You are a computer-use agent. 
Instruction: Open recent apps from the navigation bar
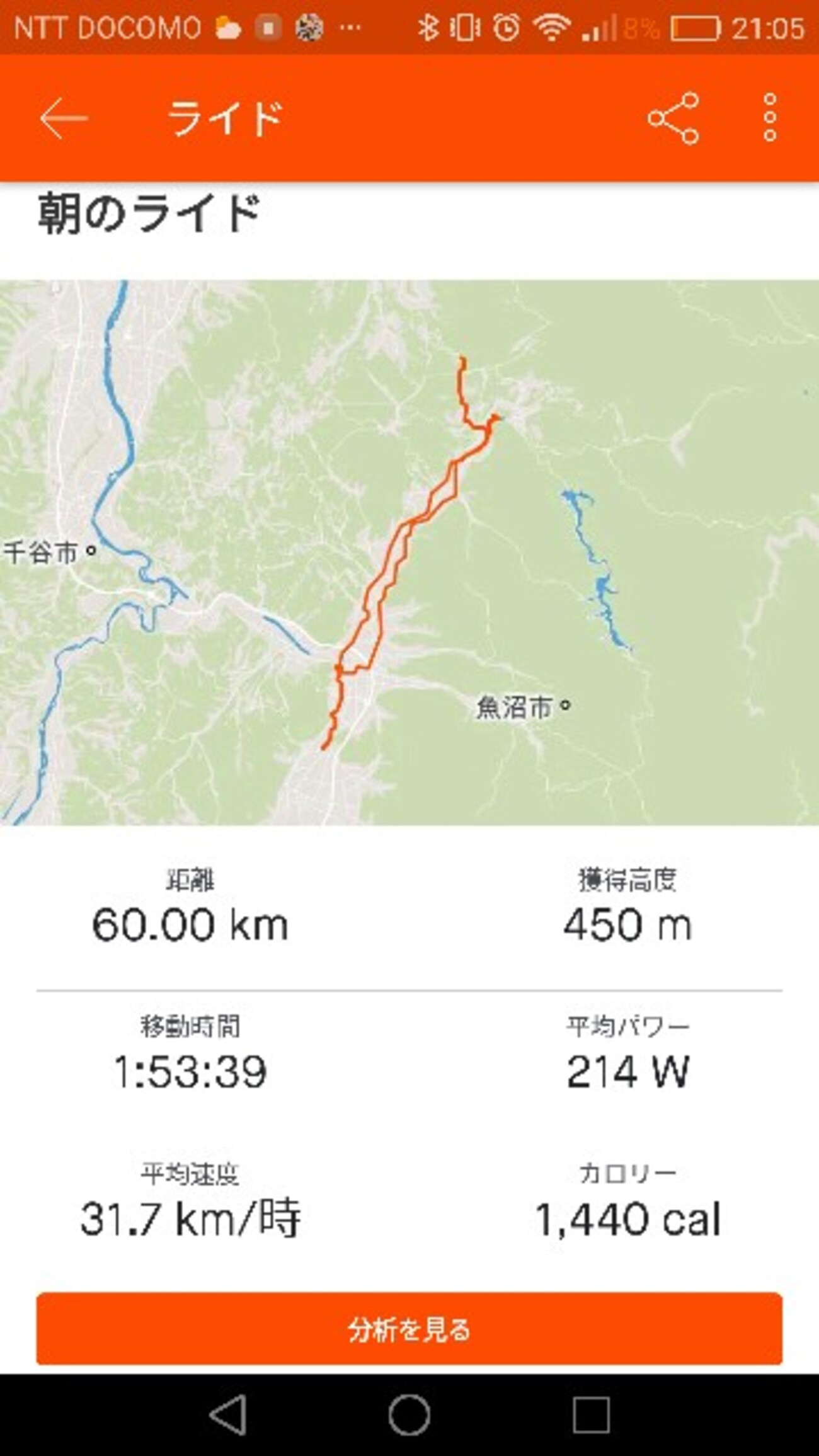pyautogui.click(x=590, y=1414)
